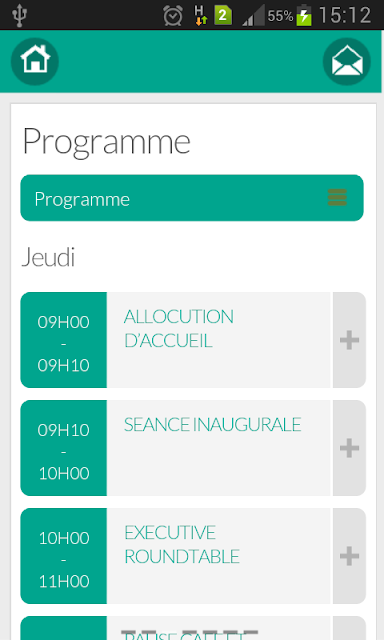Expand Executive Roundtable with the plus button
Screen dimensions: 384x640
(x=349, y=556)
